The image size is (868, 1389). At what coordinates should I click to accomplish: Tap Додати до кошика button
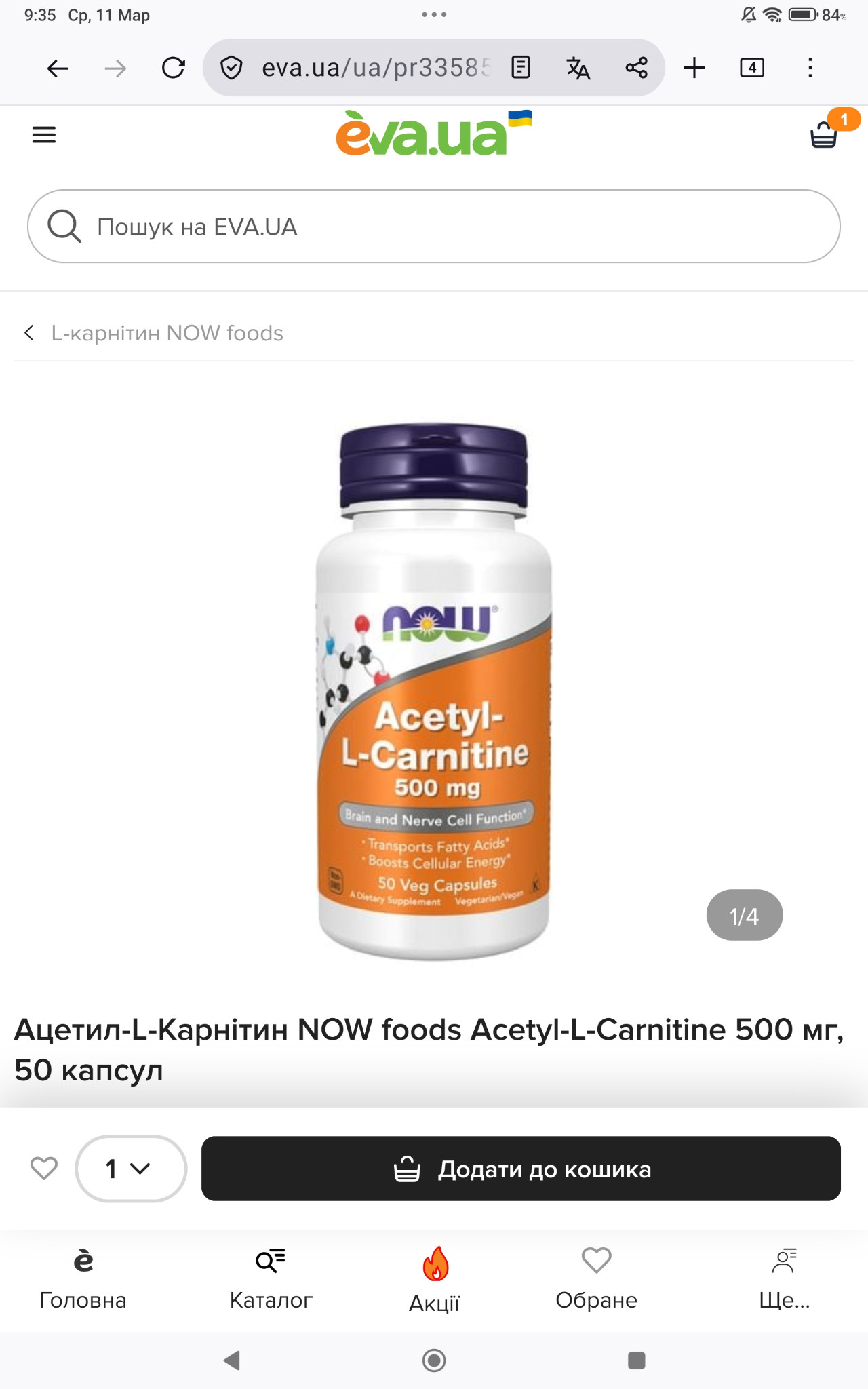[521, 1169]
